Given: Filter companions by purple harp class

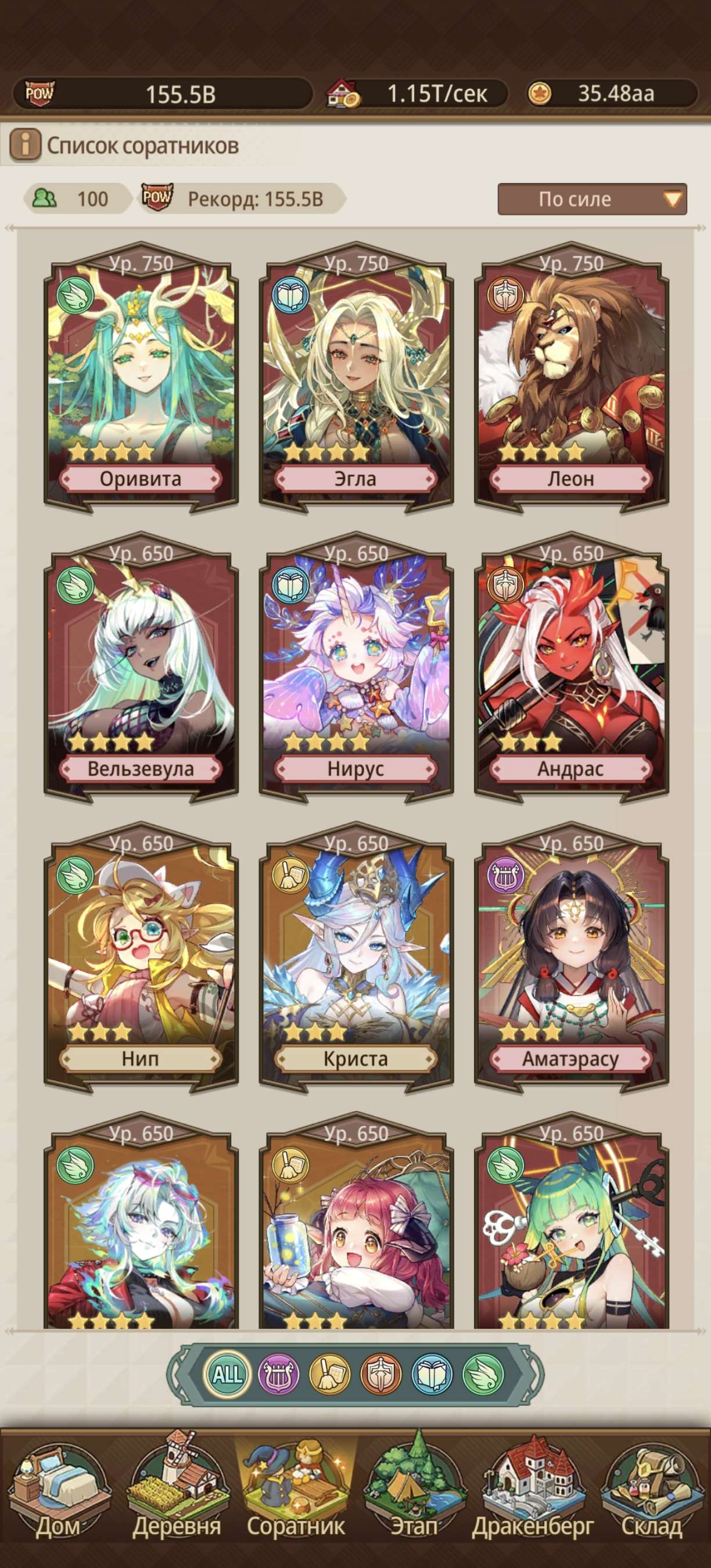Looking at the screenshot, I should click(x=279, y=1375).
